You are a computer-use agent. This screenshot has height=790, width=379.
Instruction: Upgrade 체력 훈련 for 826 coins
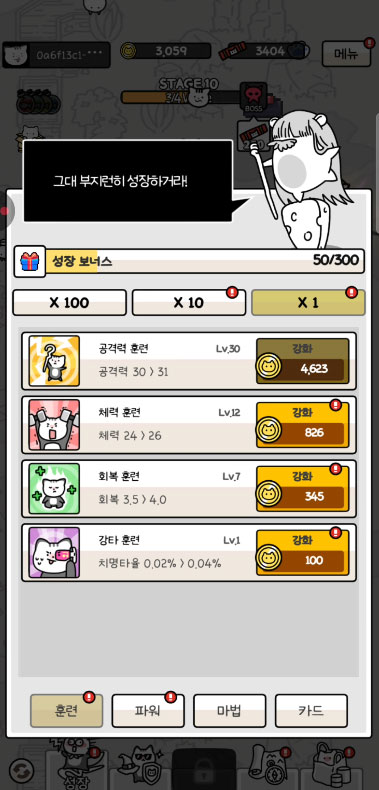[x=302, y=425]
